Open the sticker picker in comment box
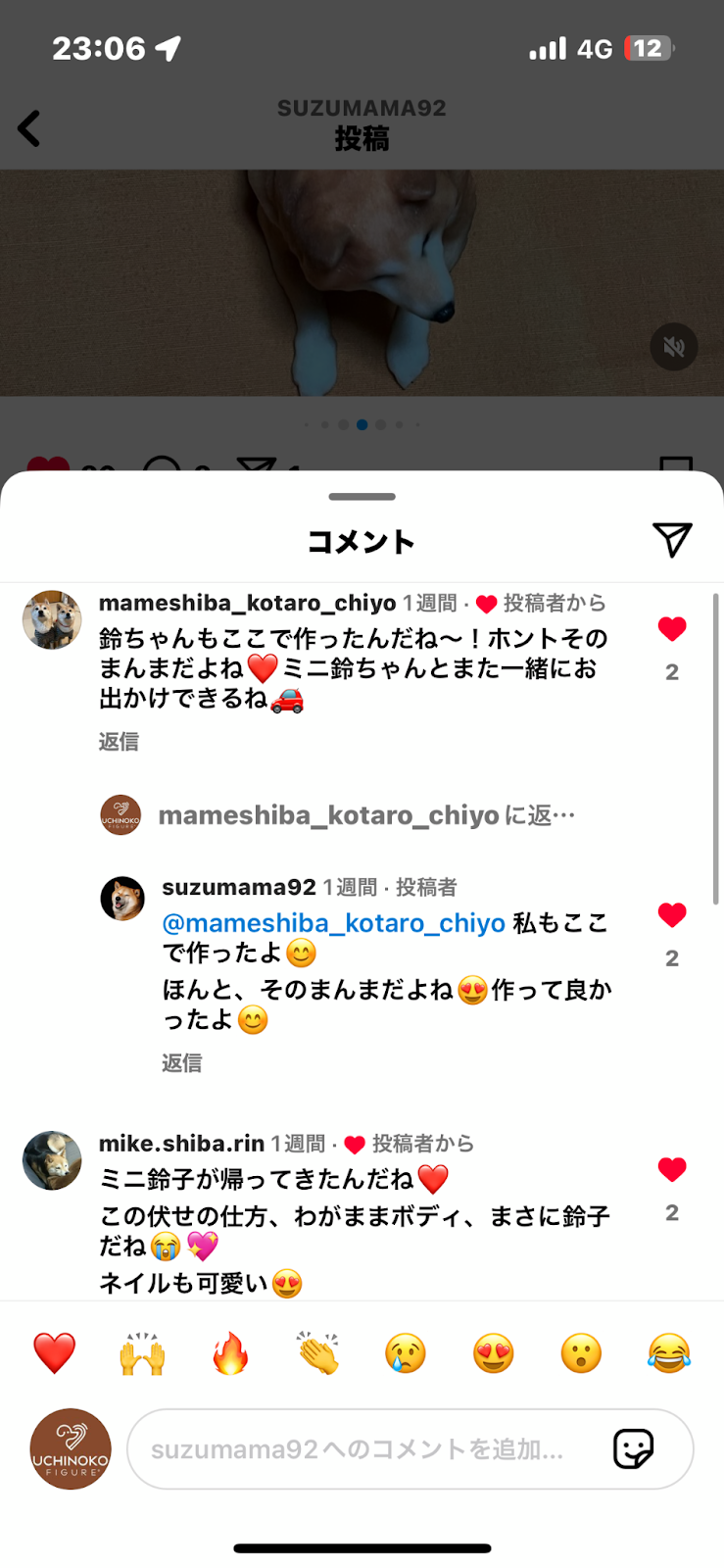724x1568 pixels. pyautogui.click(x=633, y=1449)
